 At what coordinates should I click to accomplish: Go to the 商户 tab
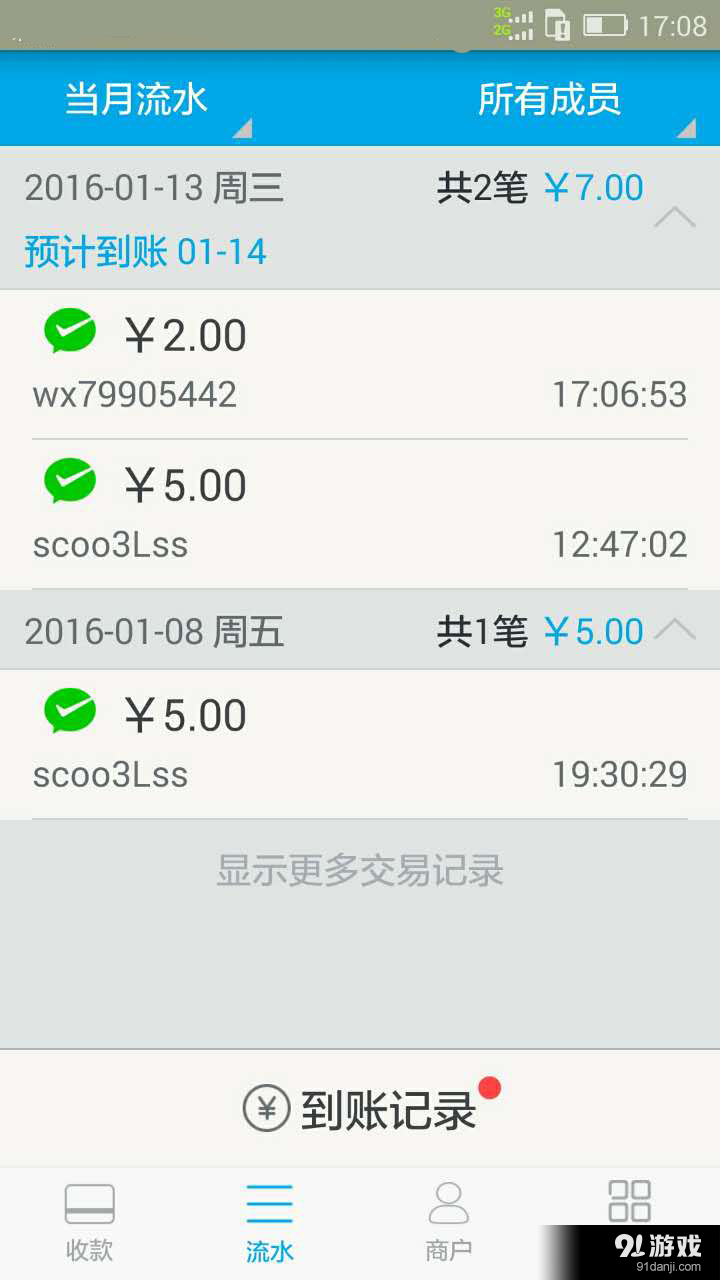click(x=449, y=1222)
